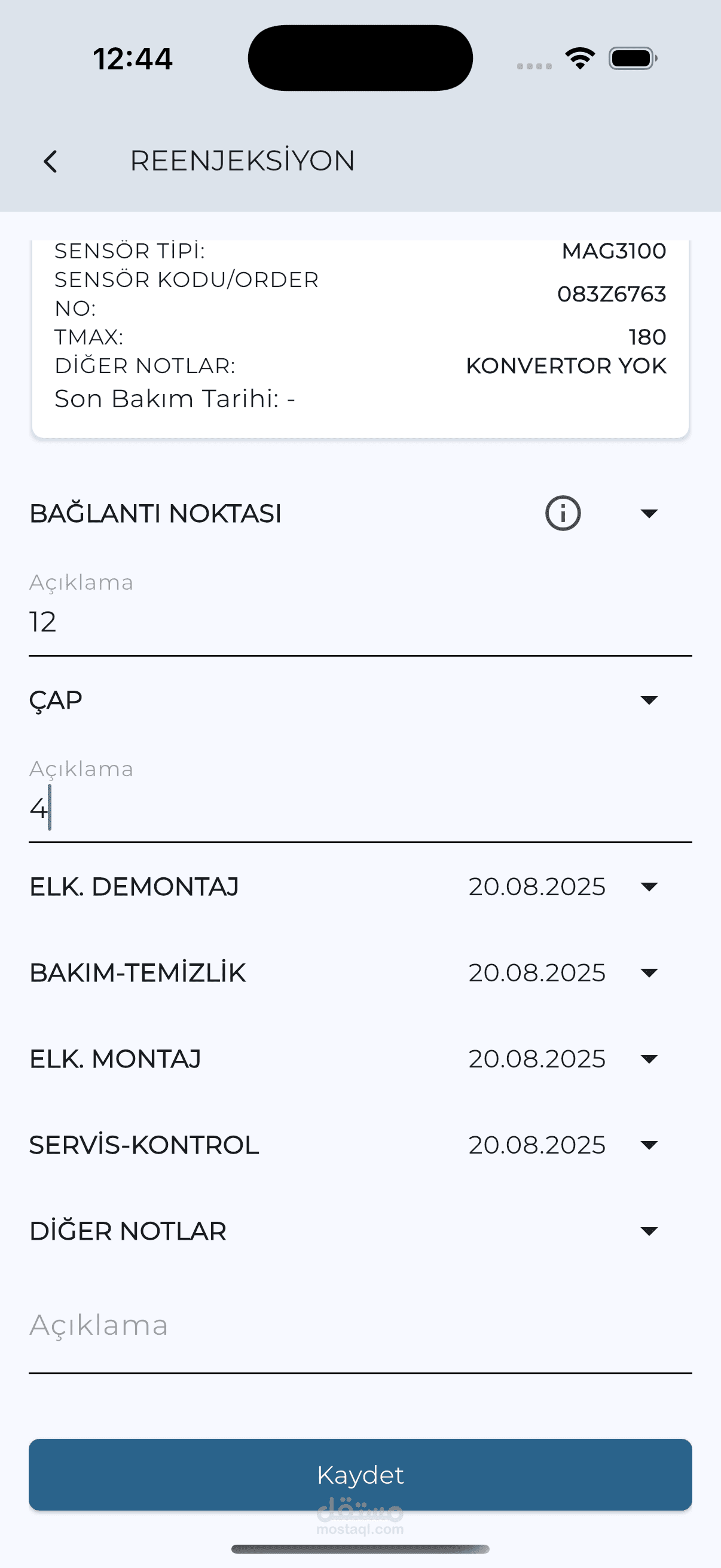Expand the BAĞLANTI NOKTASI dropdown
Image resolution: width=721 pixels, height=1568 pixels.
pyautogui.click(x=649, y=514)
